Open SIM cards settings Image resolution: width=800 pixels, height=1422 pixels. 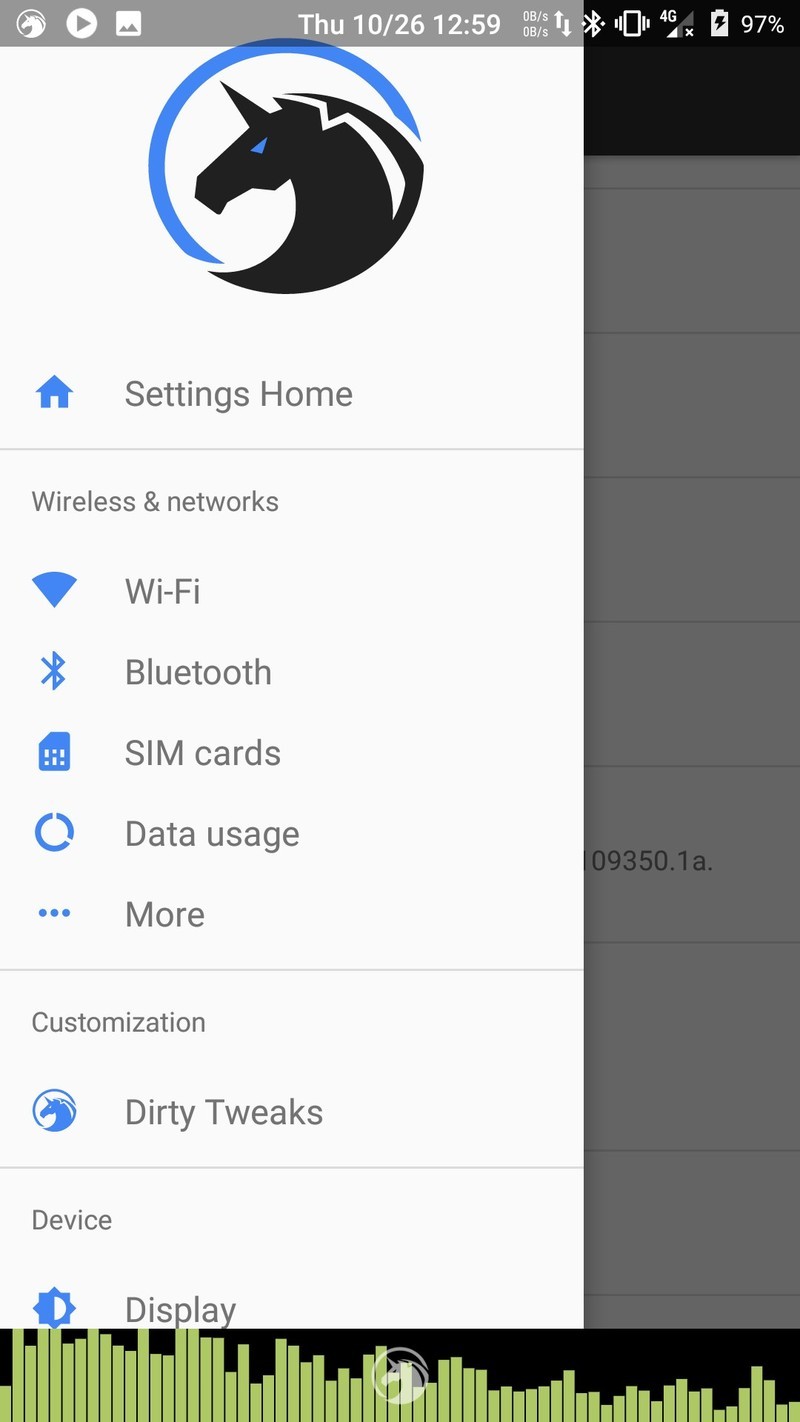[203, 753]
